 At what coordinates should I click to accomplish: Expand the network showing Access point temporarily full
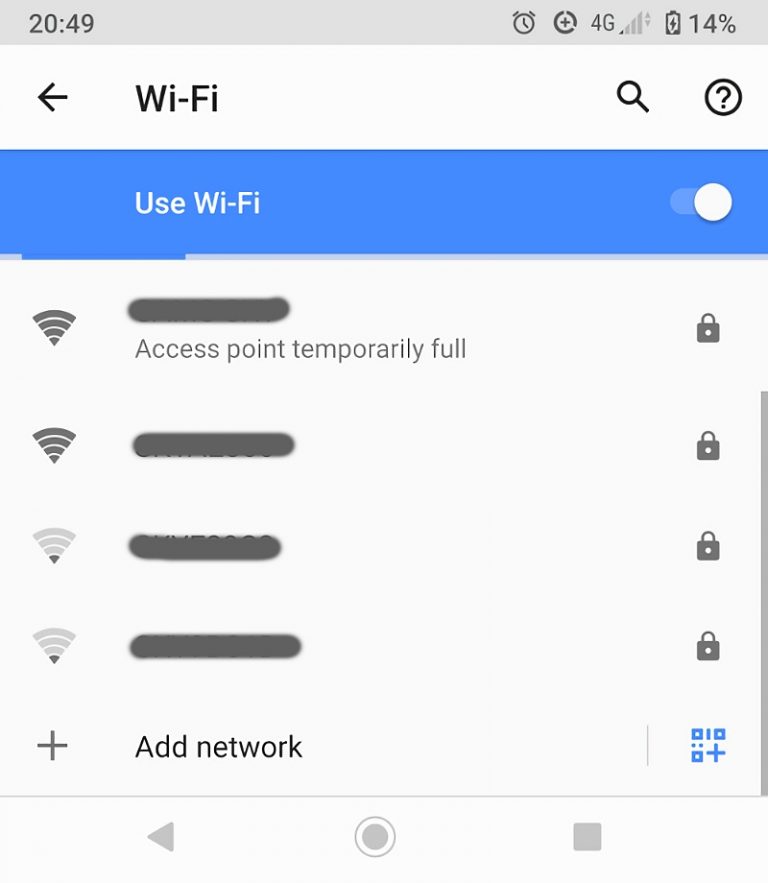pos(300,328)
